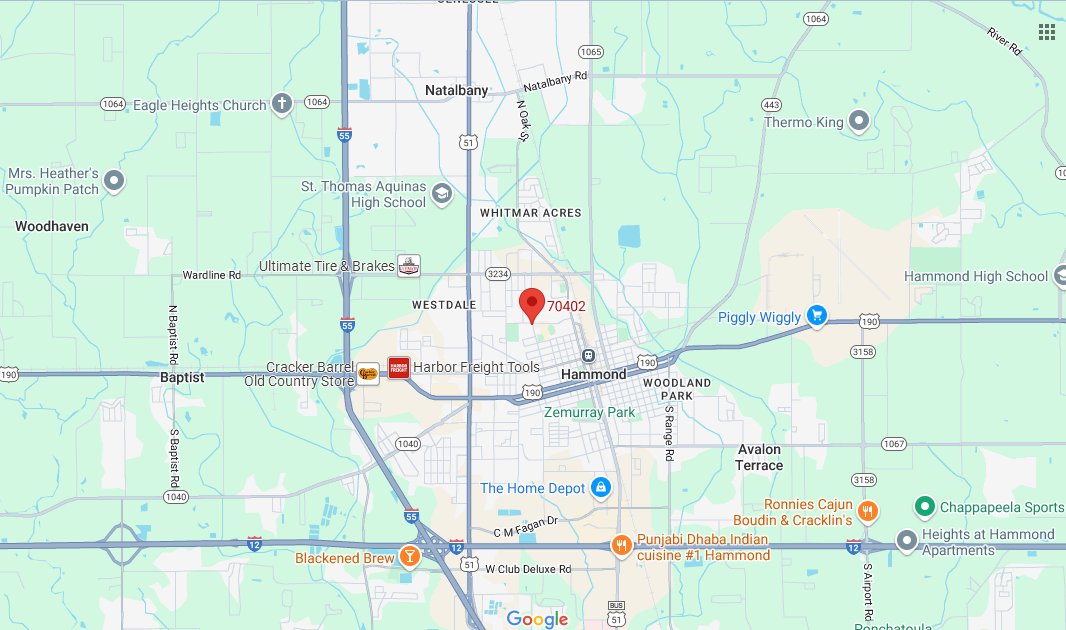Select Ronnies Cajun Boudin & Cracklin's marker
The image size is (1066, 630).
867,512
